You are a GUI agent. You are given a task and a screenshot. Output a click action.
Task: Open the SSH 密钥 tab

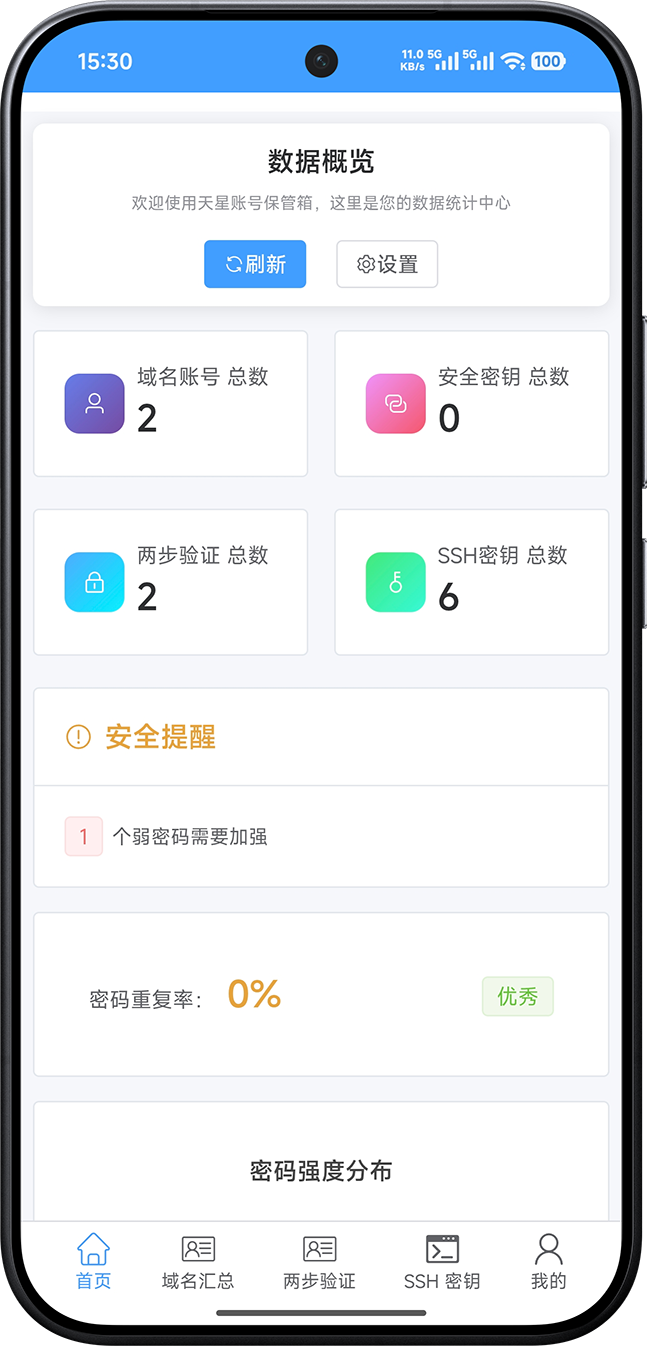(x=442, y=1261)
